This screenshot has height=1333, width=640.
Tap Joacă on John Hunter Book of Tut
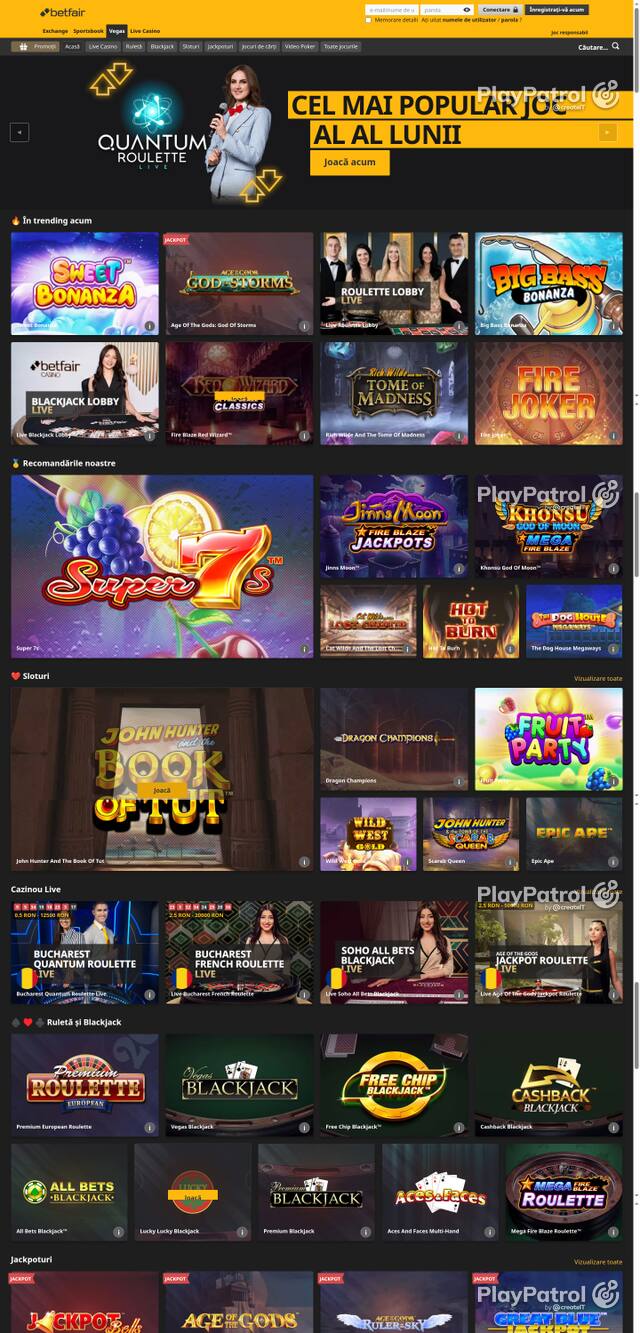click(162, 789)
